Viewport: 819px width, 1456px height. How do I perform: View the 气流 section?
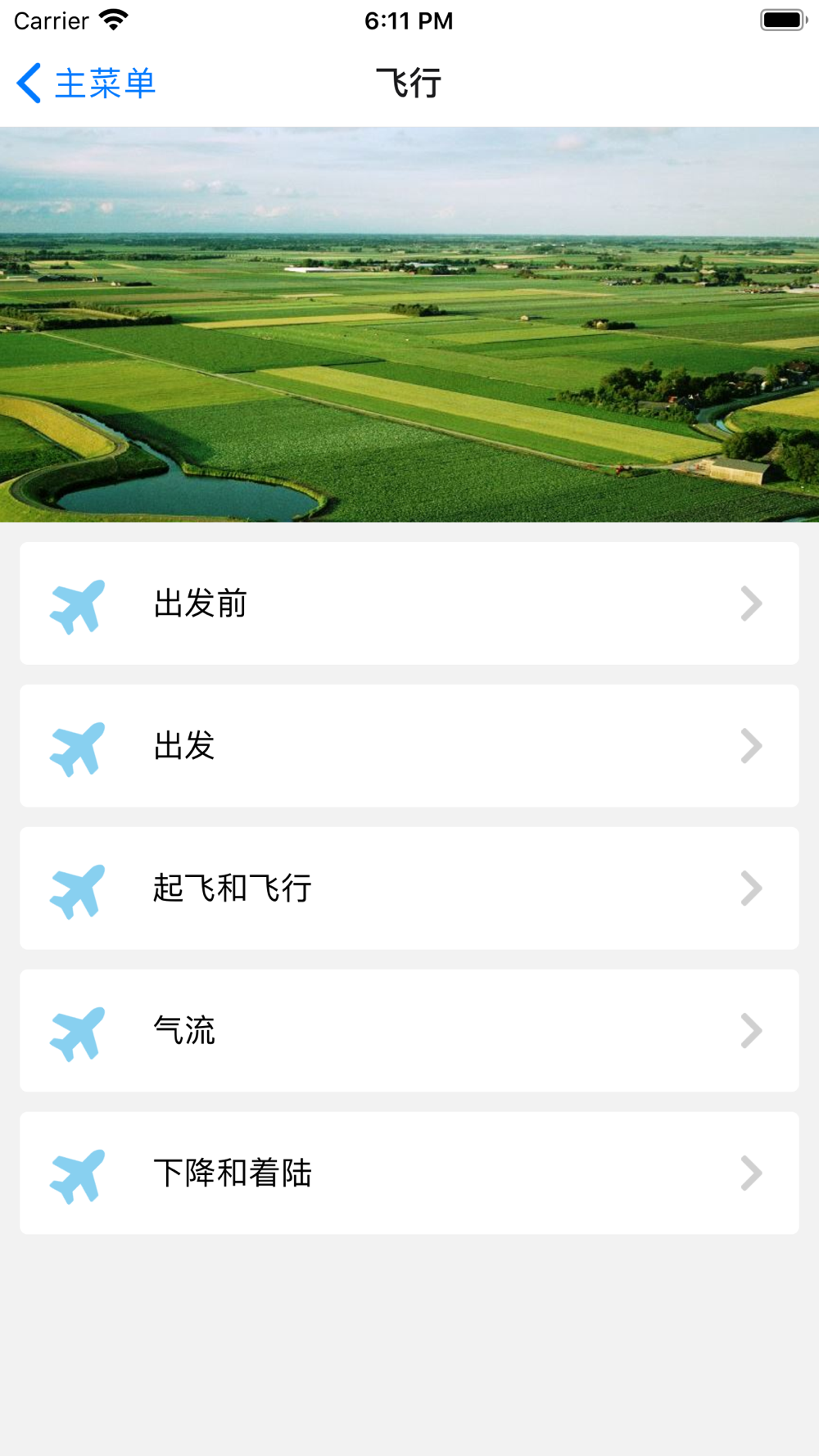coord(409,1031)
